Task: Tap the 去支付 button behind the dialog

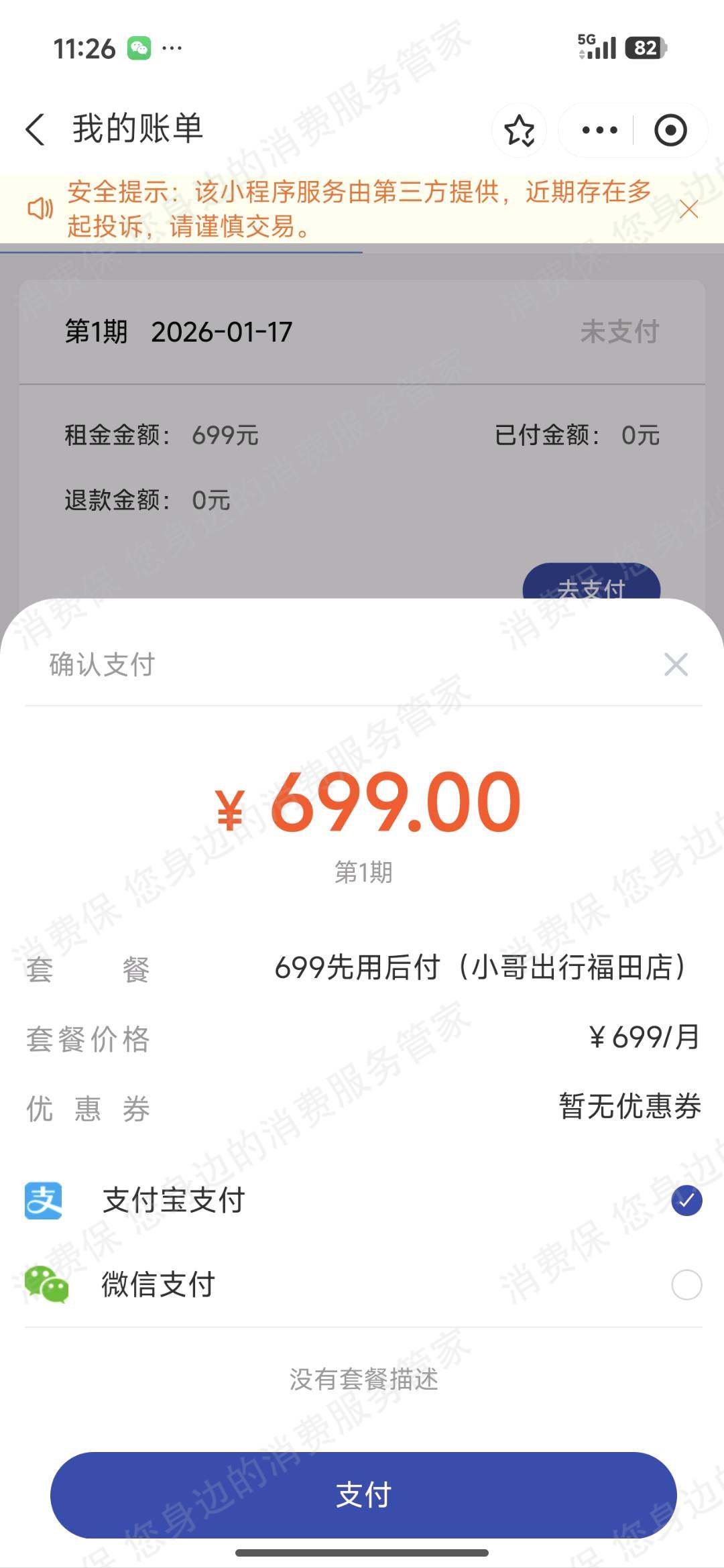Action: [593, 588]
